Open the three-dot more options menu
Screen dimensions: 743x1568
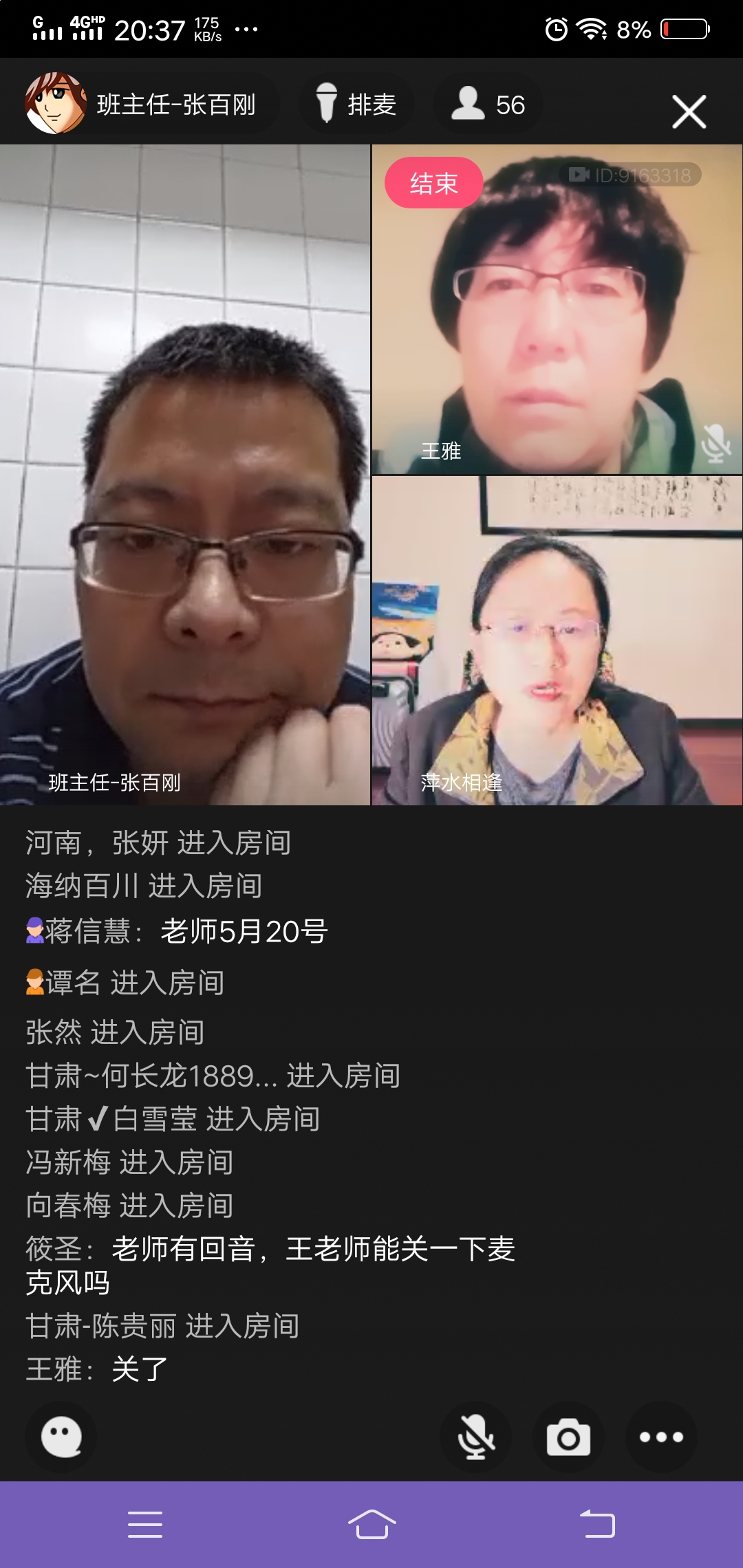click(x=661, y=1437)
